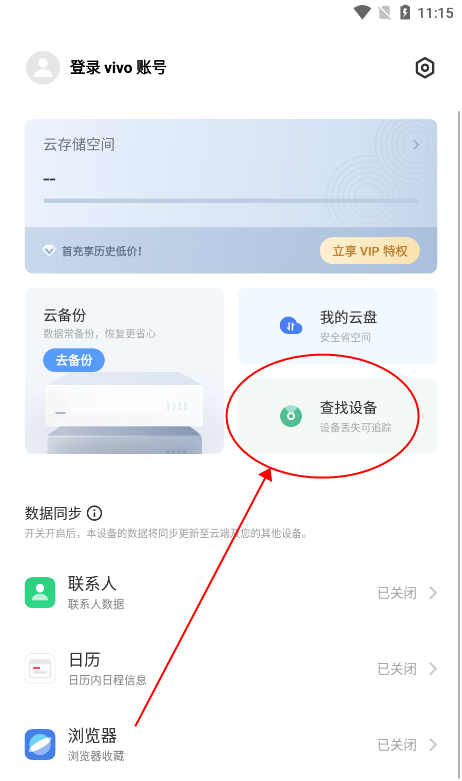Show the info icon next to 数据同步
Image resolution: width=462 pixels, height=781 pixels.
click(x=95, y=513)
